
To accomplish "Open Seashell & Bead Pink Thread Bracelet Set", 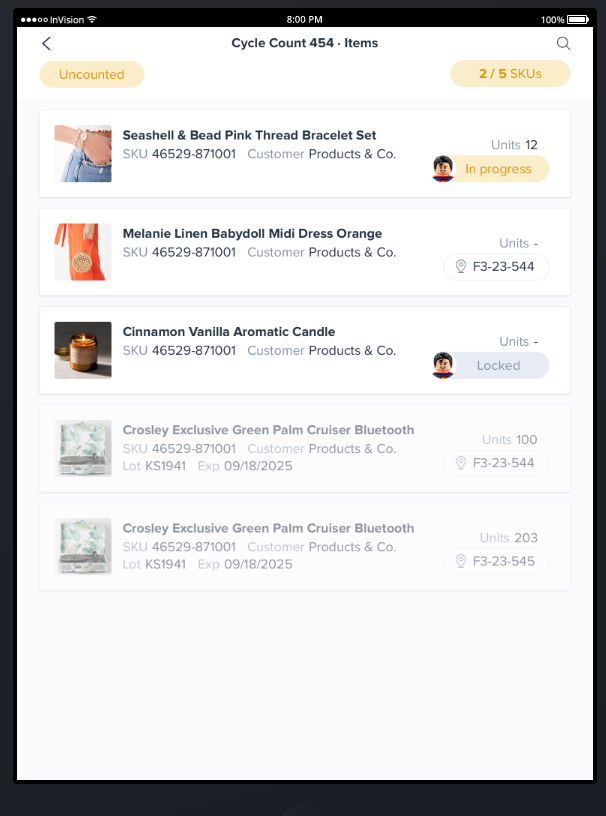I will coord(249,135).
